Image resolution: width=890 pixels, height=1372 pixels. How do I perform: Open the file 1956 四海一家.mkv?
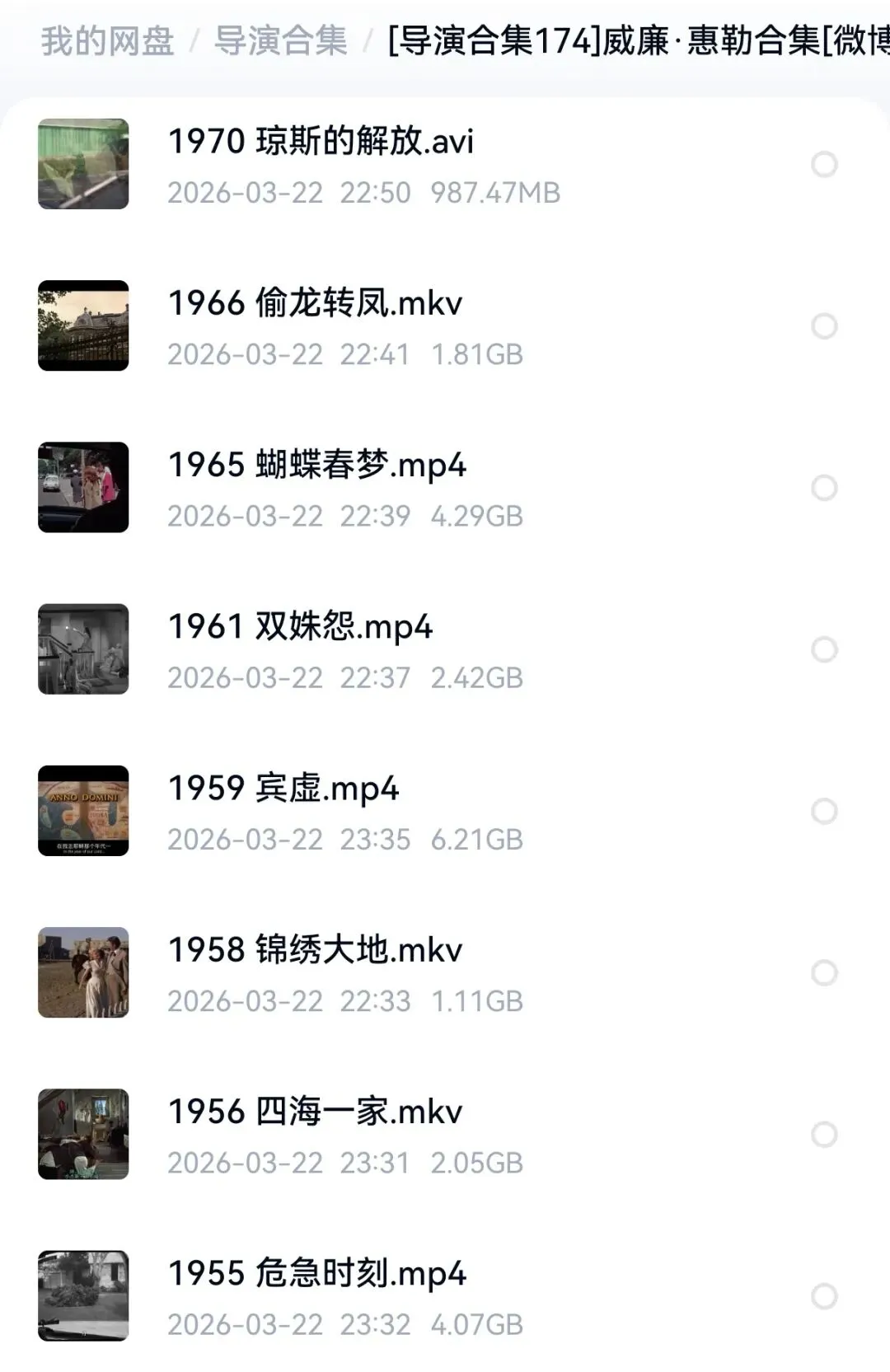click(315, 1112)
